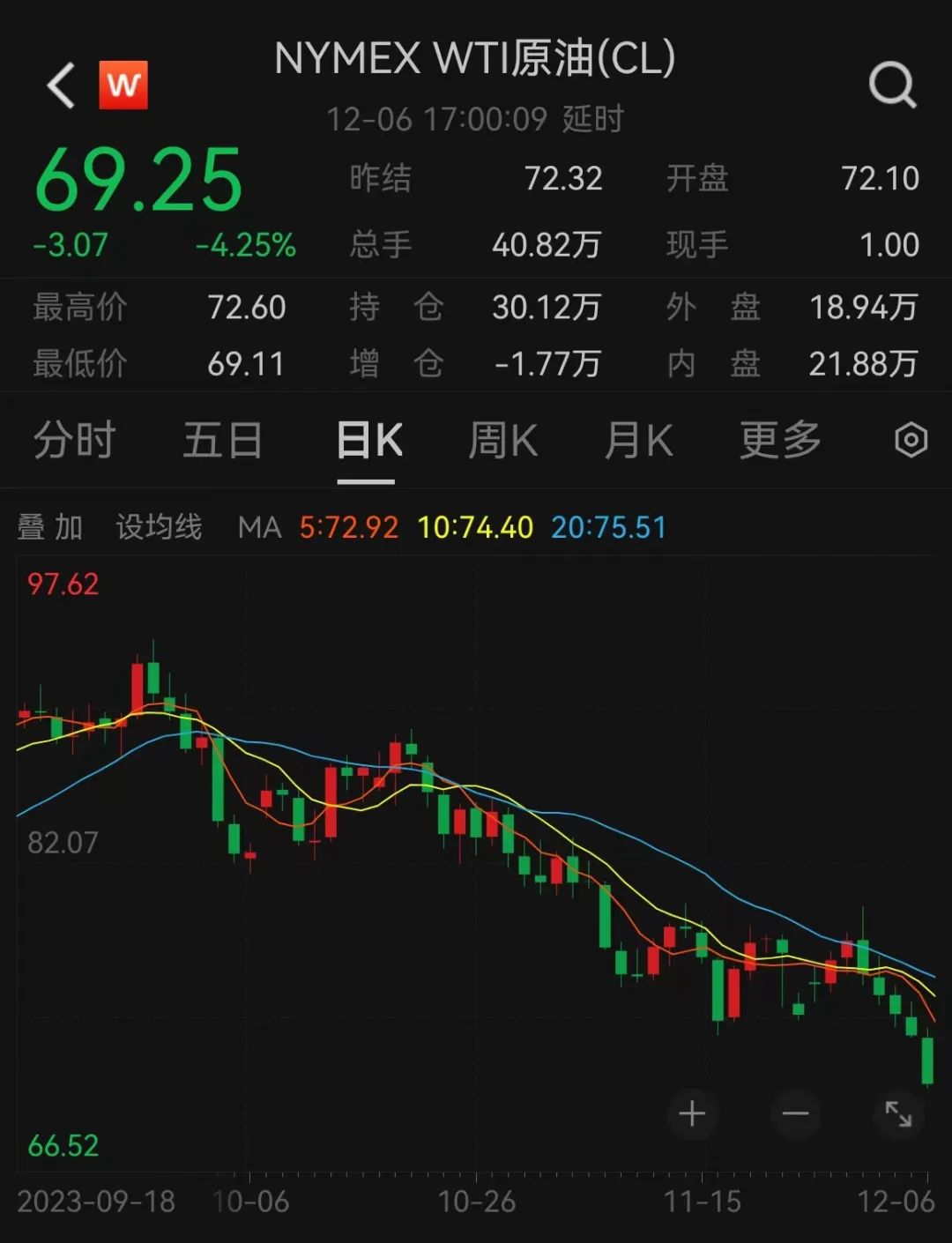
Task: Go back with the top-left arrow
Action: coord(61,86)
